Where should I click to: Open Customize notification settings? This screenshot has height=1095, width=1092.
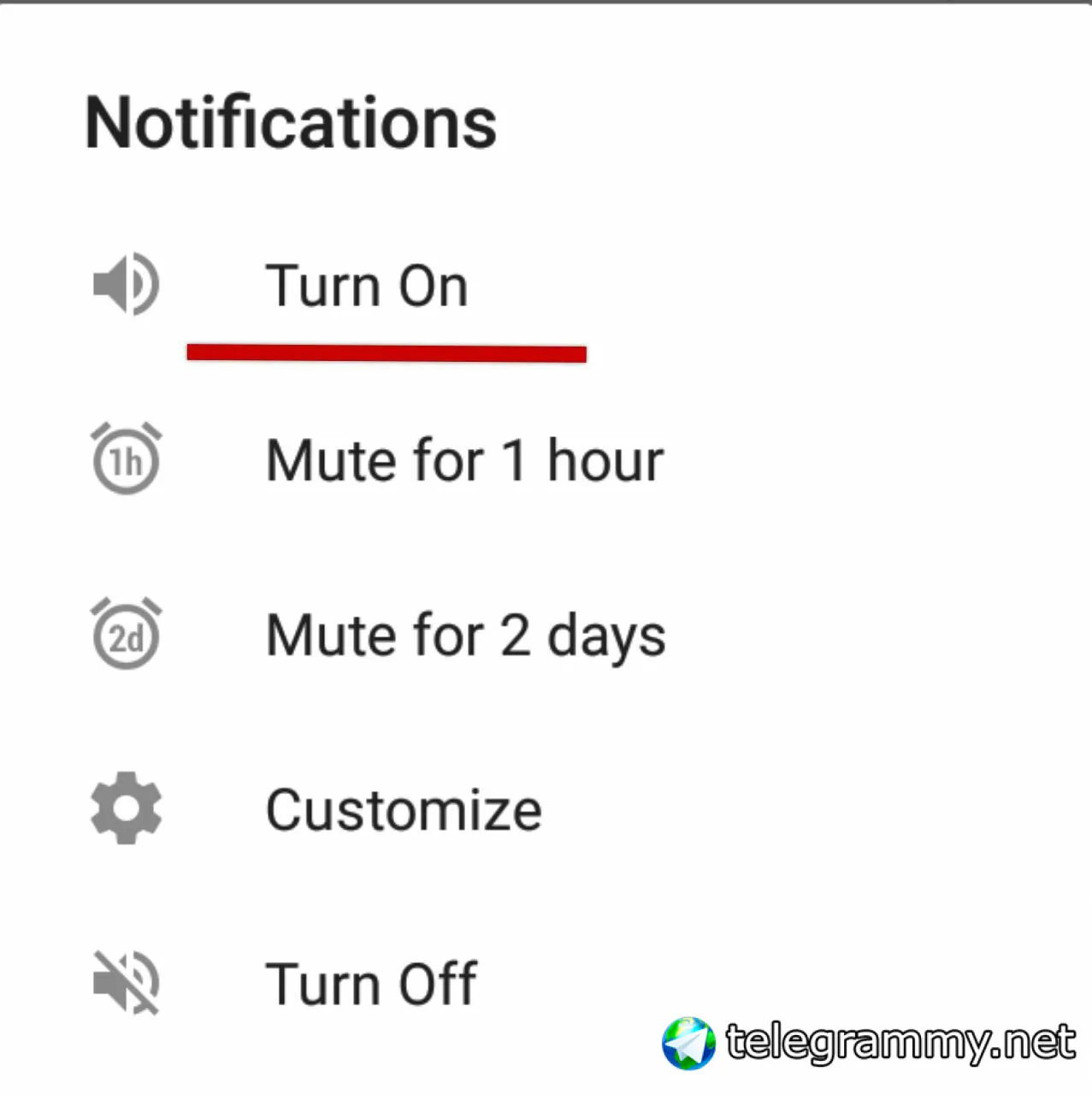tap(404, 810)
